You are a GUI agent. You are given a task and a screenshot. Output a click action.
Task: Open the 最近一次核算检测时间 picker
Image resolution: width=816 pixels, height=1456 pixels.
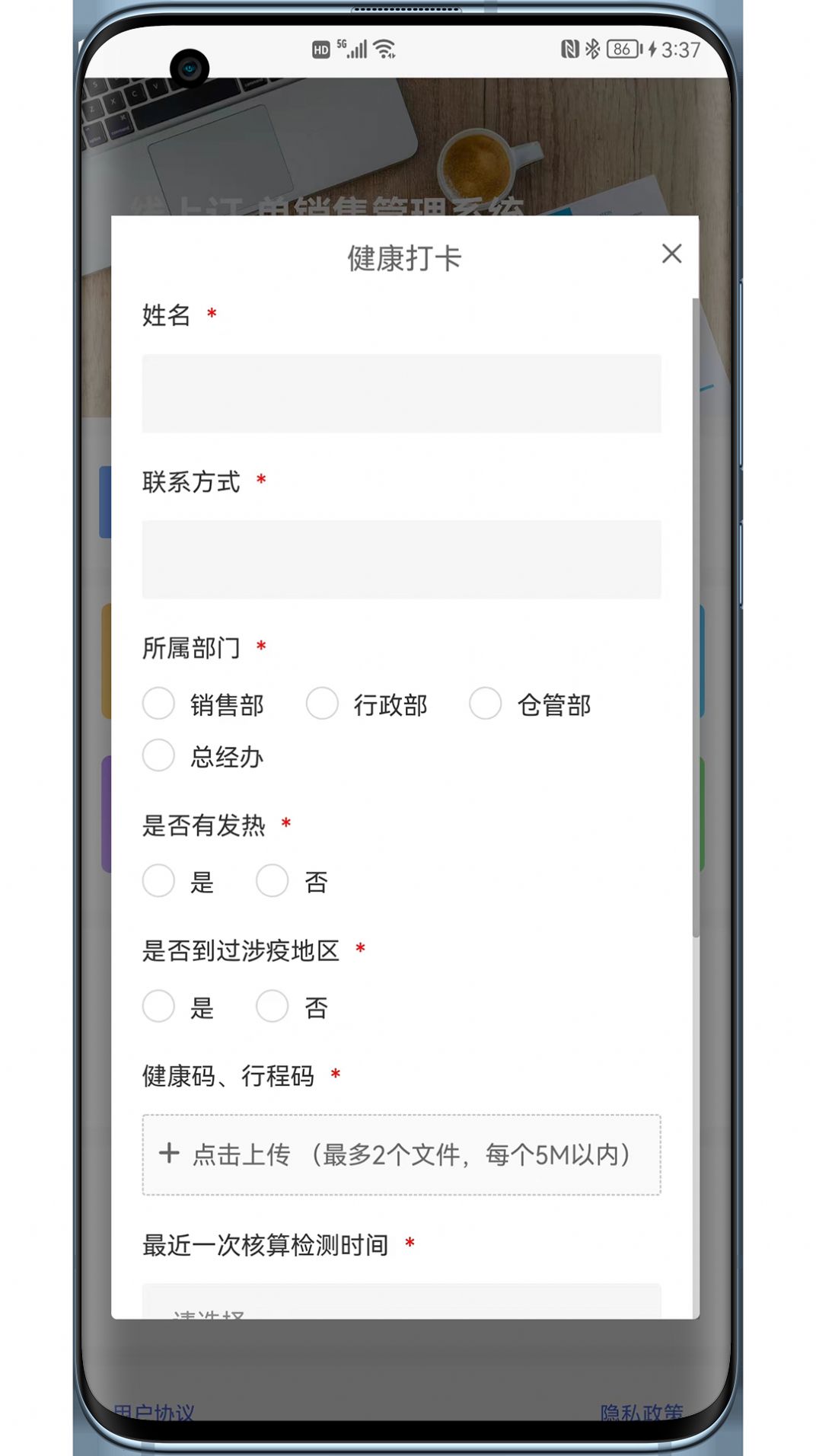pos(401,1304)
